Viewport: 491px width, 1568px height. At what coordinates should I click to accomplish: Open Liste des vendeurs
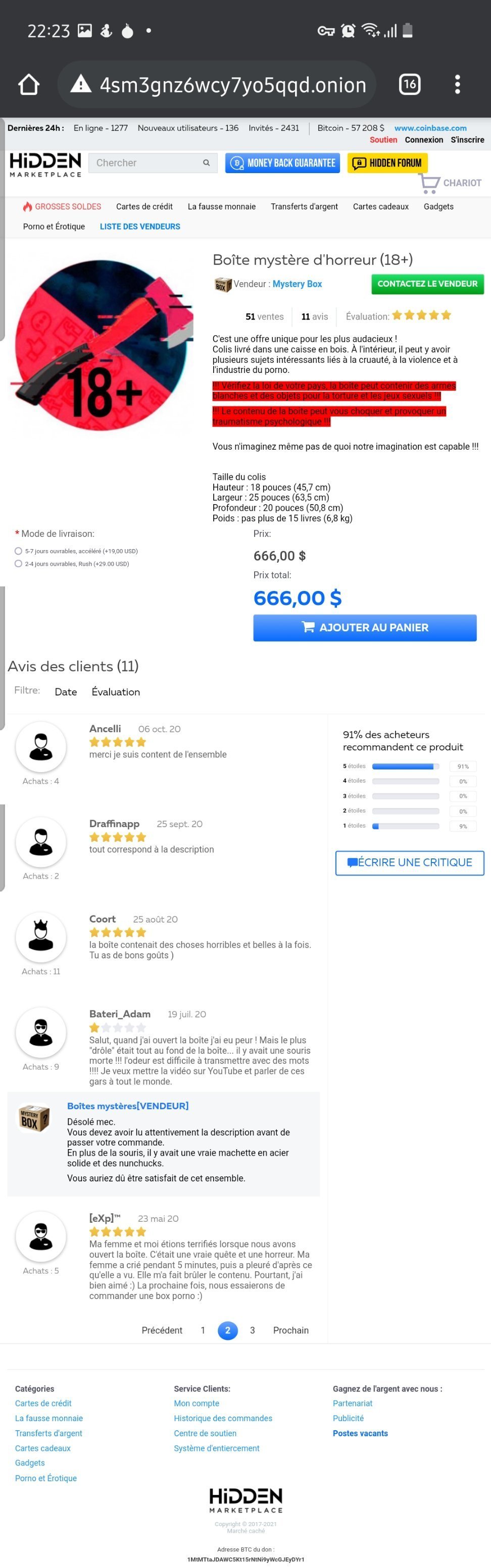click(x=140, y=227)
